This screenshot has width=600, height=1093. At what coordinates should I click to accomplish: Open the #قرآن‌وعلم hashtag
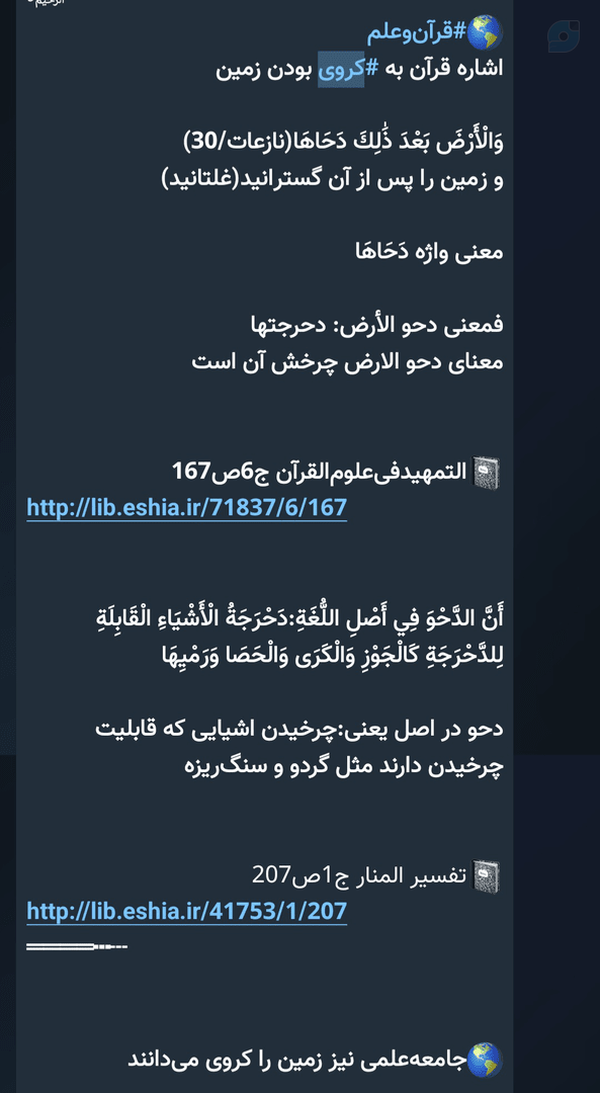[417, 33]
